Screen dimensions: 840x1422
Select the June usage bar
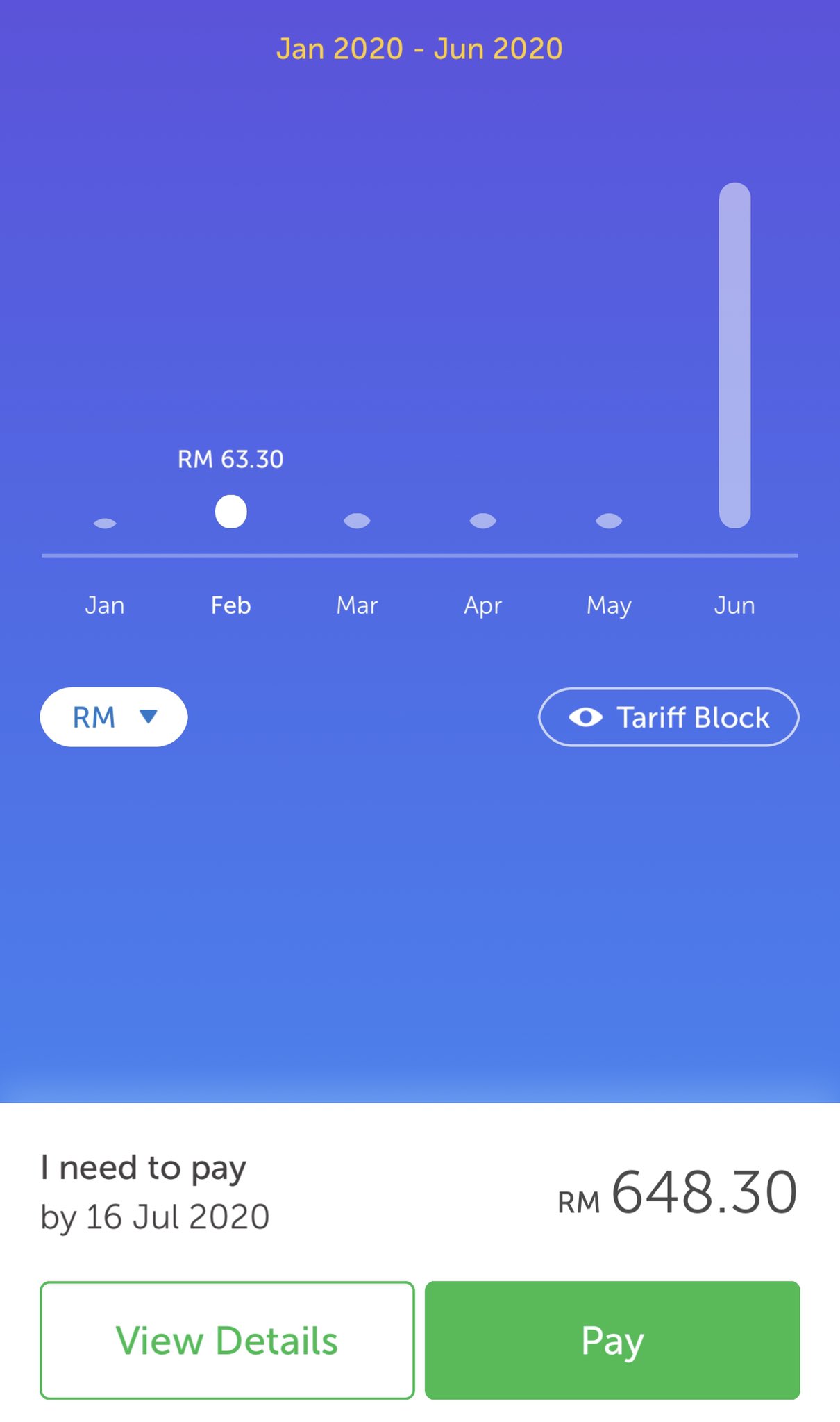[x=734, y=355]
